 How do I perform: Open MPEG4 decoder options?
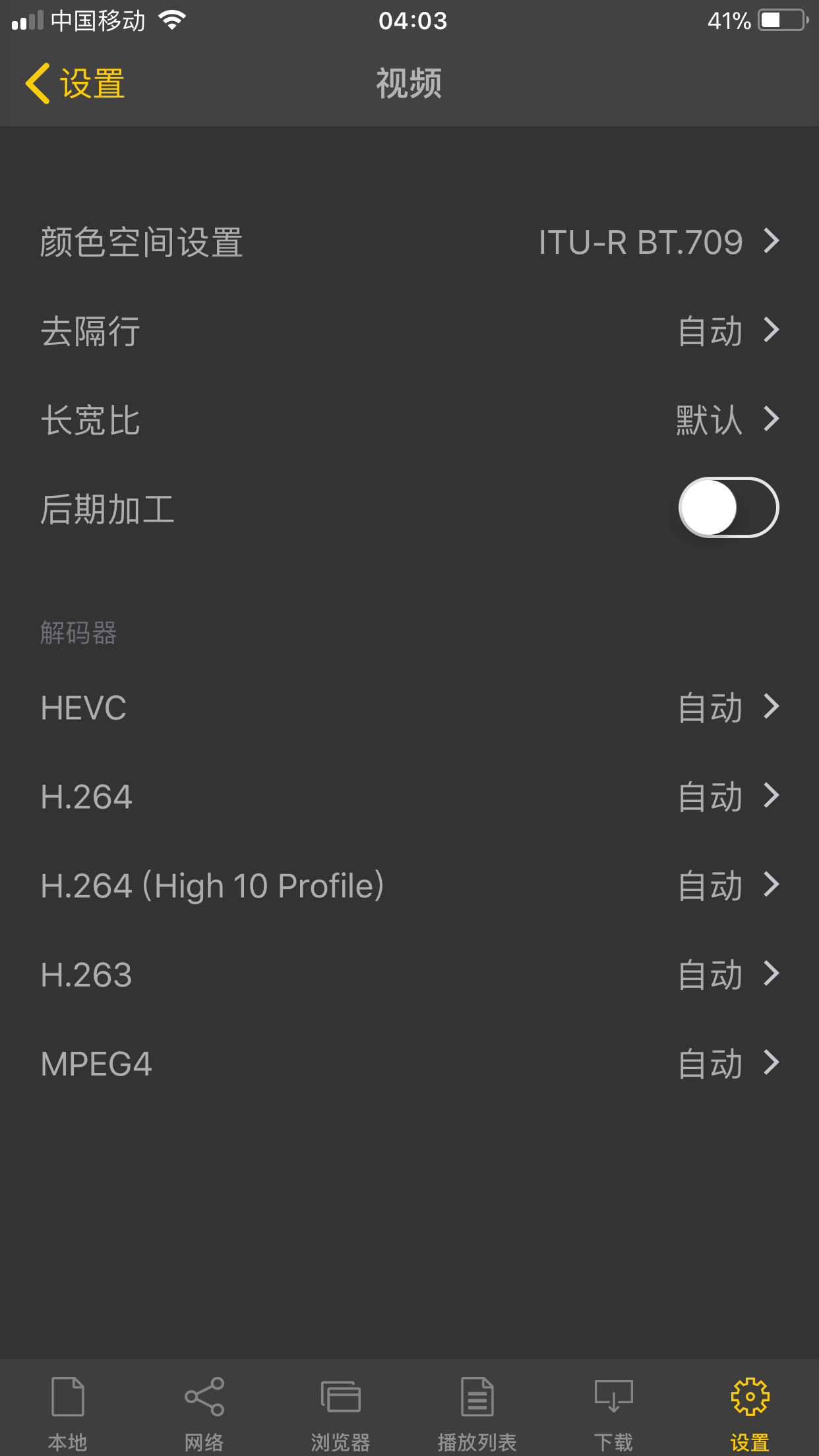[409, 1064]
